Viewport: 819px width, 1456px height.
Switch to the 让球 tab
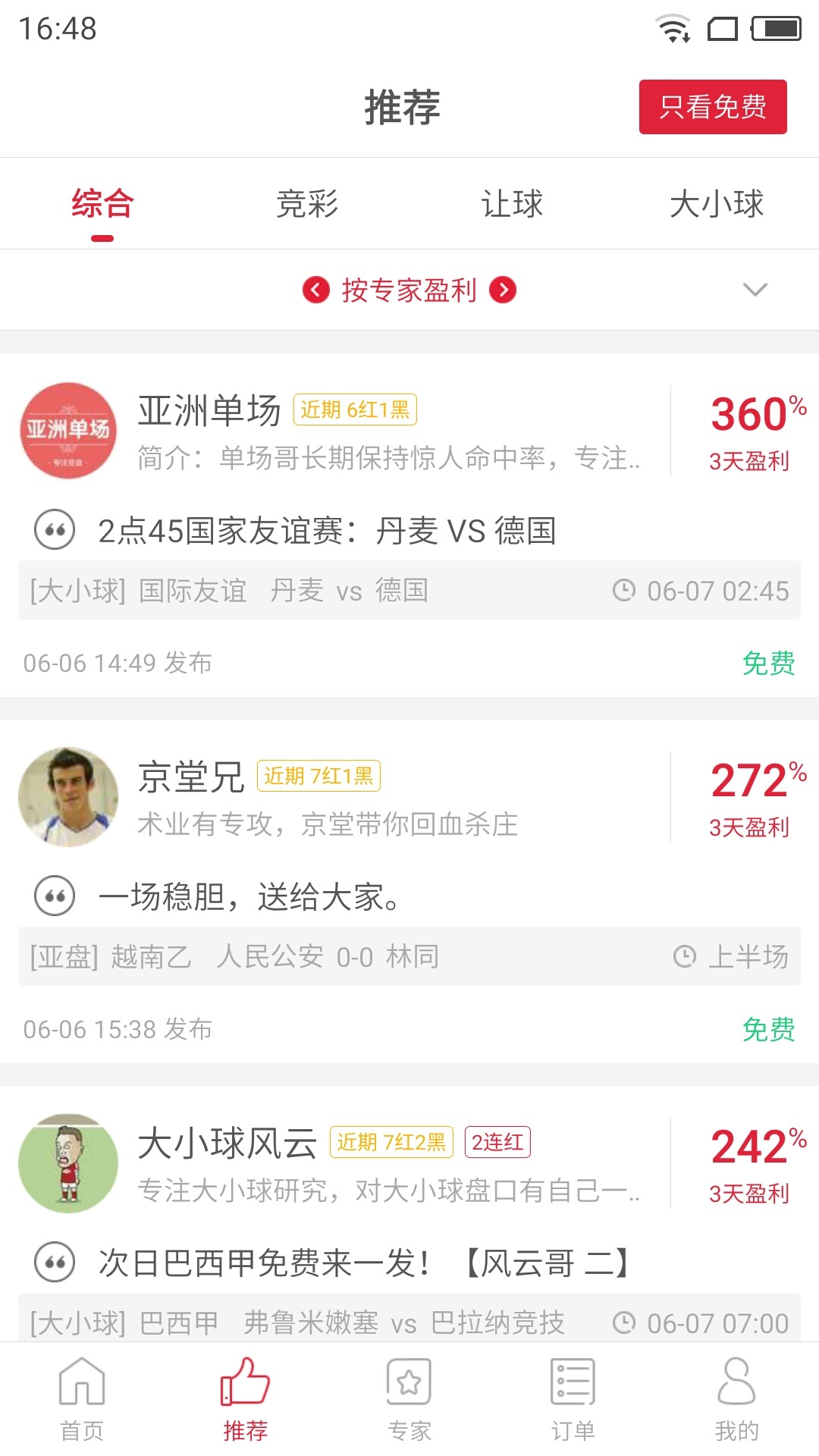click(512, 204)
